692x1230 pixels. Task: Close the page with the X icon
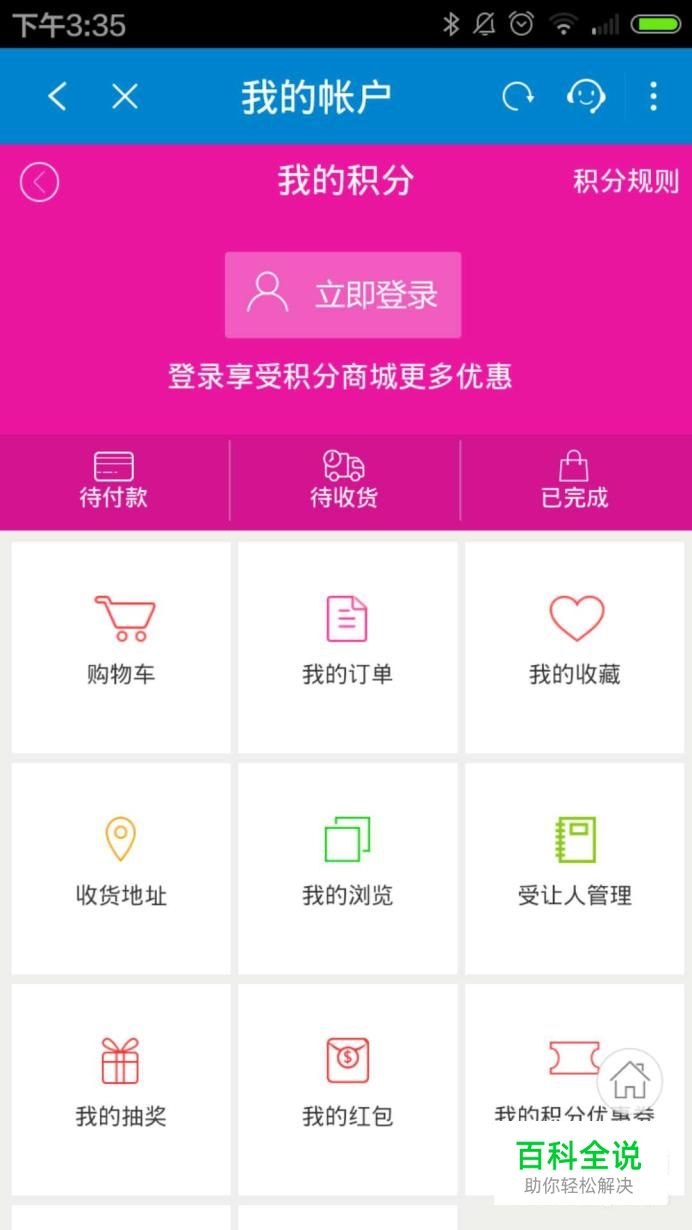pos(125,97)
